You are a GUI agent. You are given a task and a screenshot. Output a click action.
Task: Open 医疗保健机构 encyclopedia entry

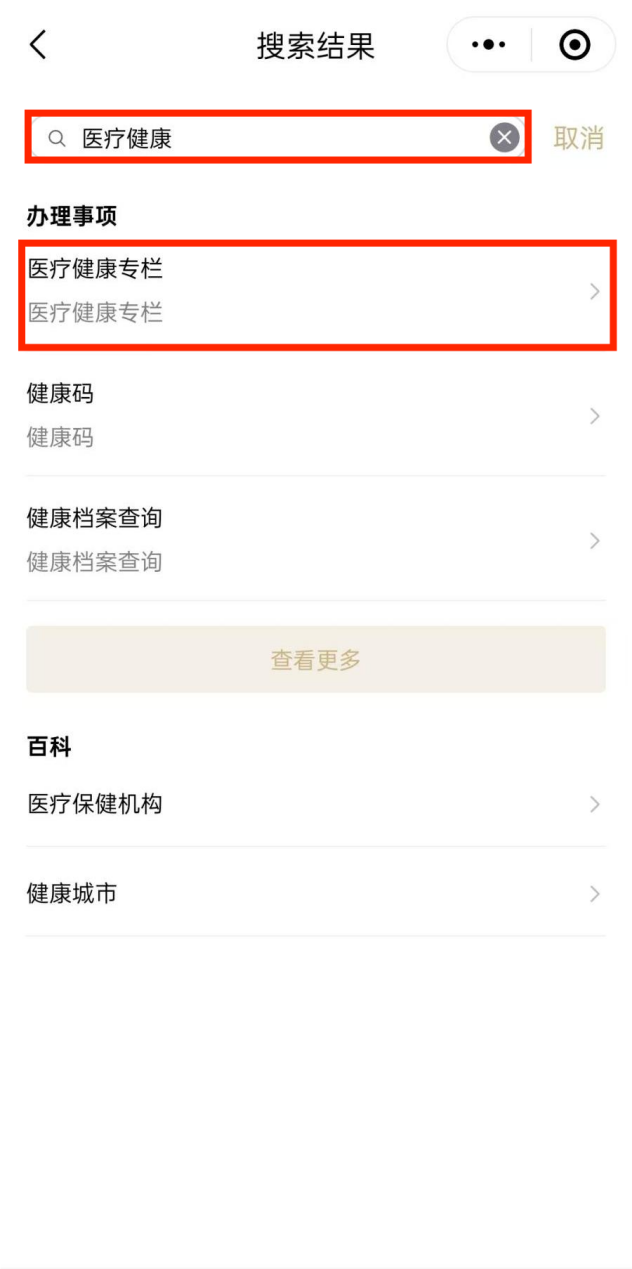pos(315,804)
